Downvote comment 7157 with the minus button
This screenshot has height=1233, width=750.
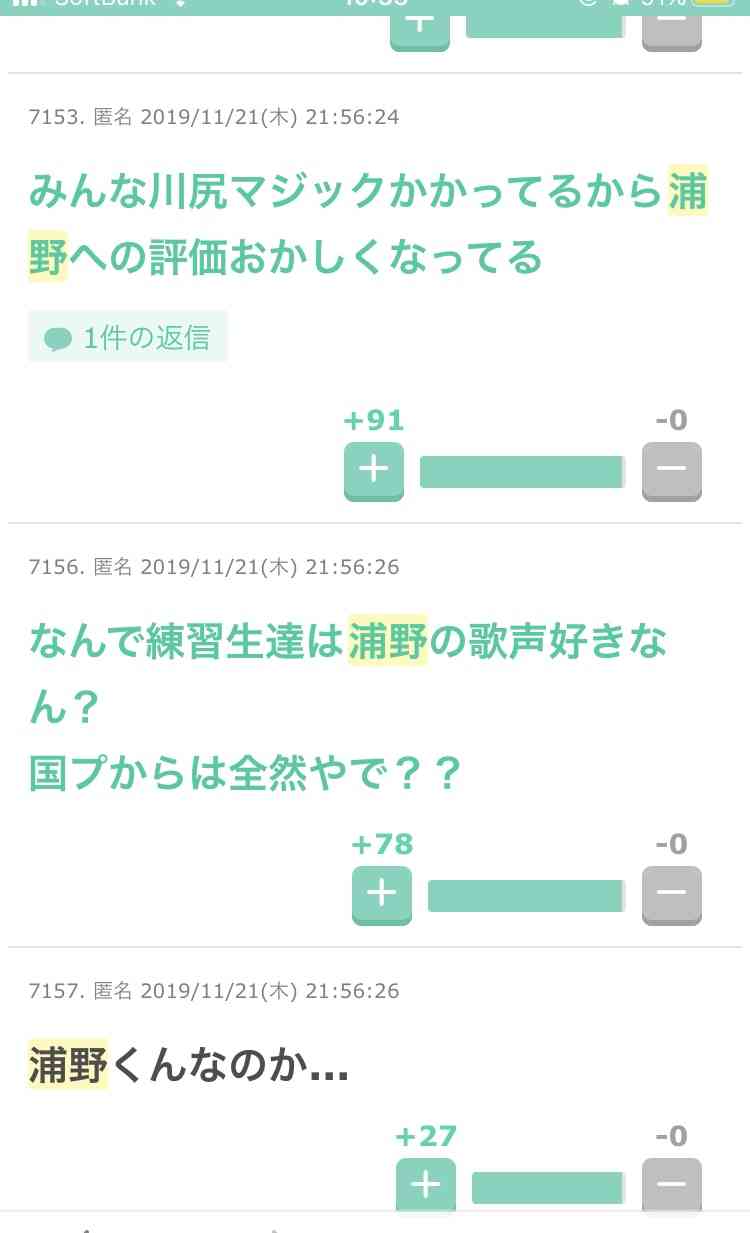[x=671, y=1186]
